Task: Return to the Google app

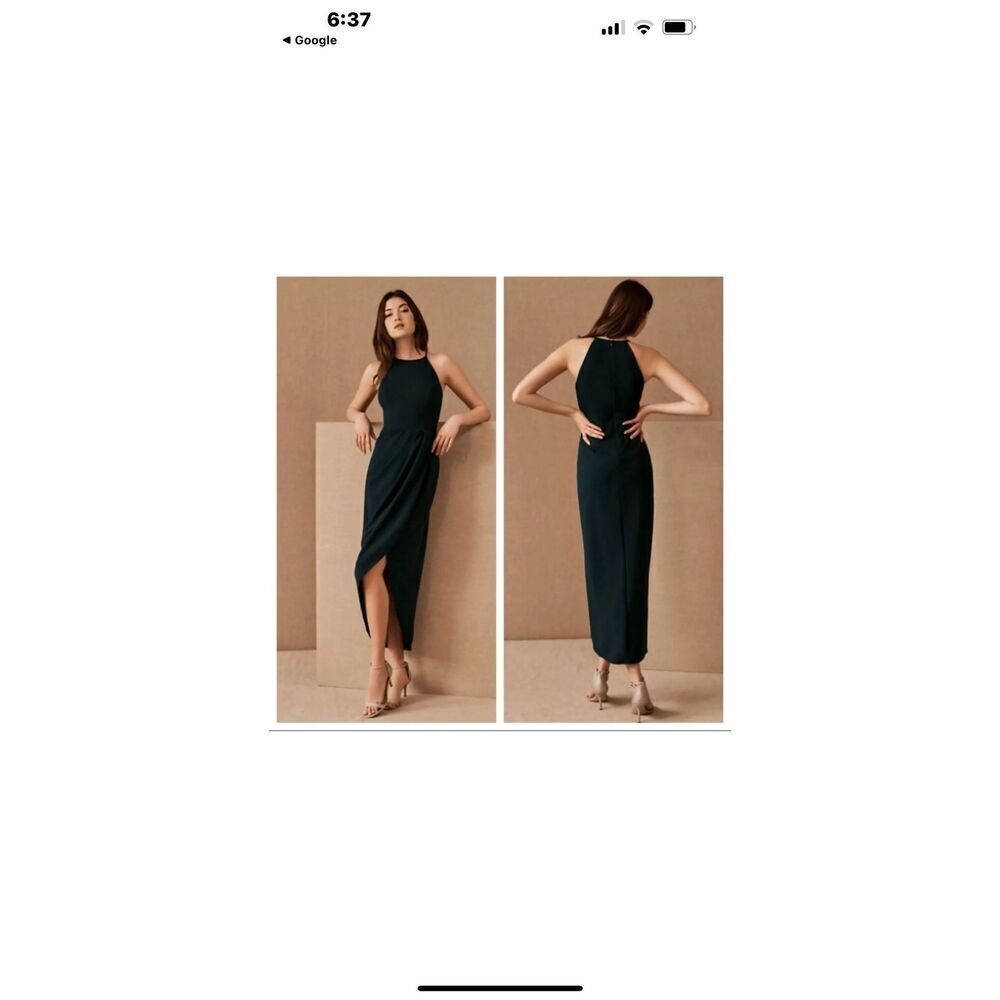Action: tap(309, 40)
